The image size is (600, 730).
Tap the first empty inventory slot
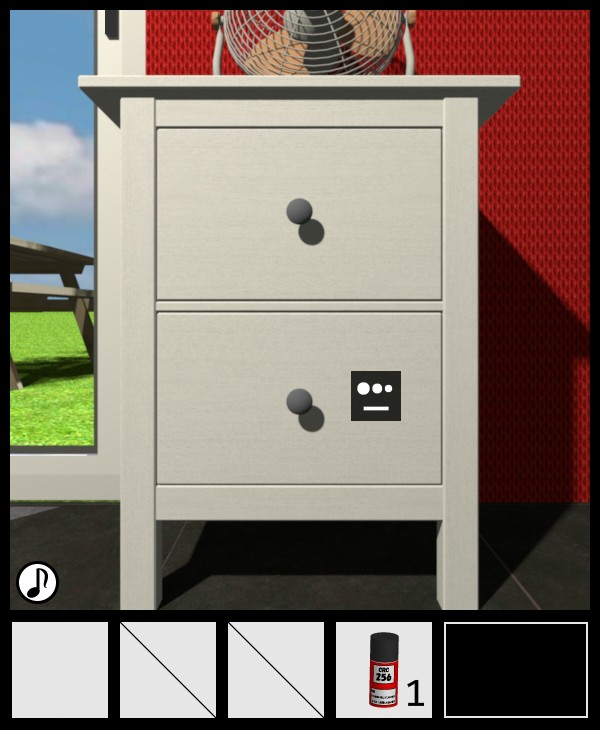click(60, 670)
